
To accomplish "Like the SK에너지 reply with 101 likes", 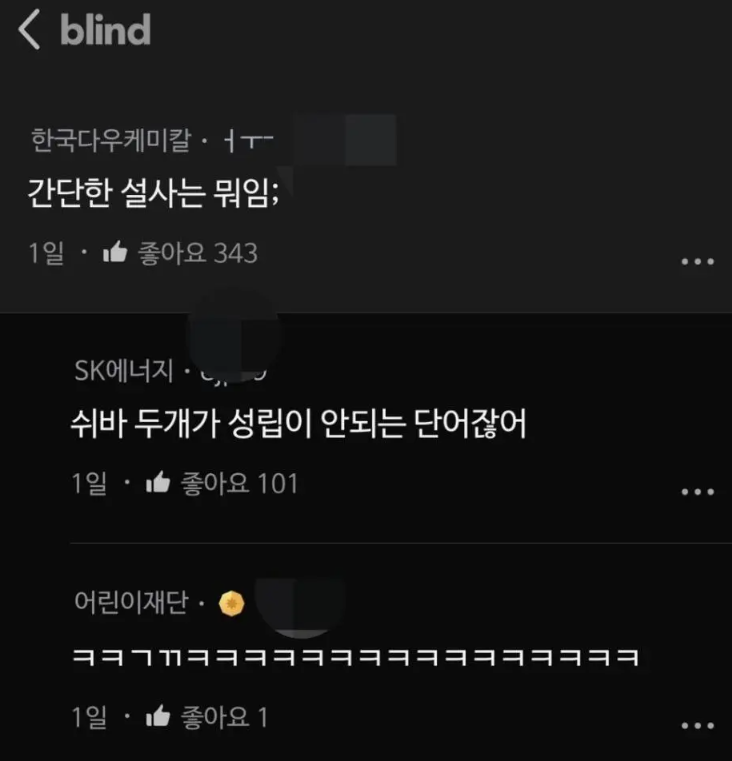I will [x=159, y=485].
